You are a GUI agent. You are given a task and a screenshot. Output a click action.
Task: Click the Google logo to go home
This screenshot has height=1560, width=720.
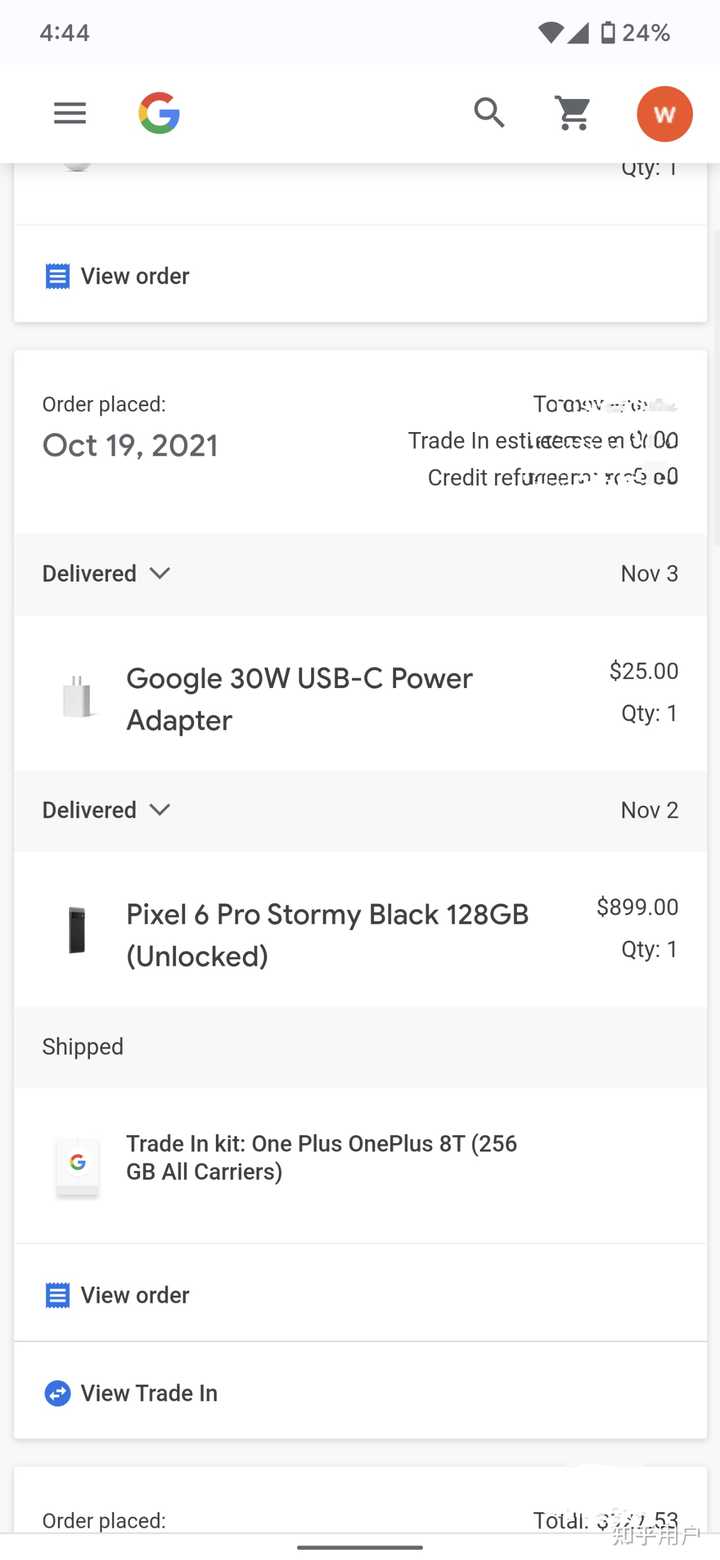click(x=158, y=112)
